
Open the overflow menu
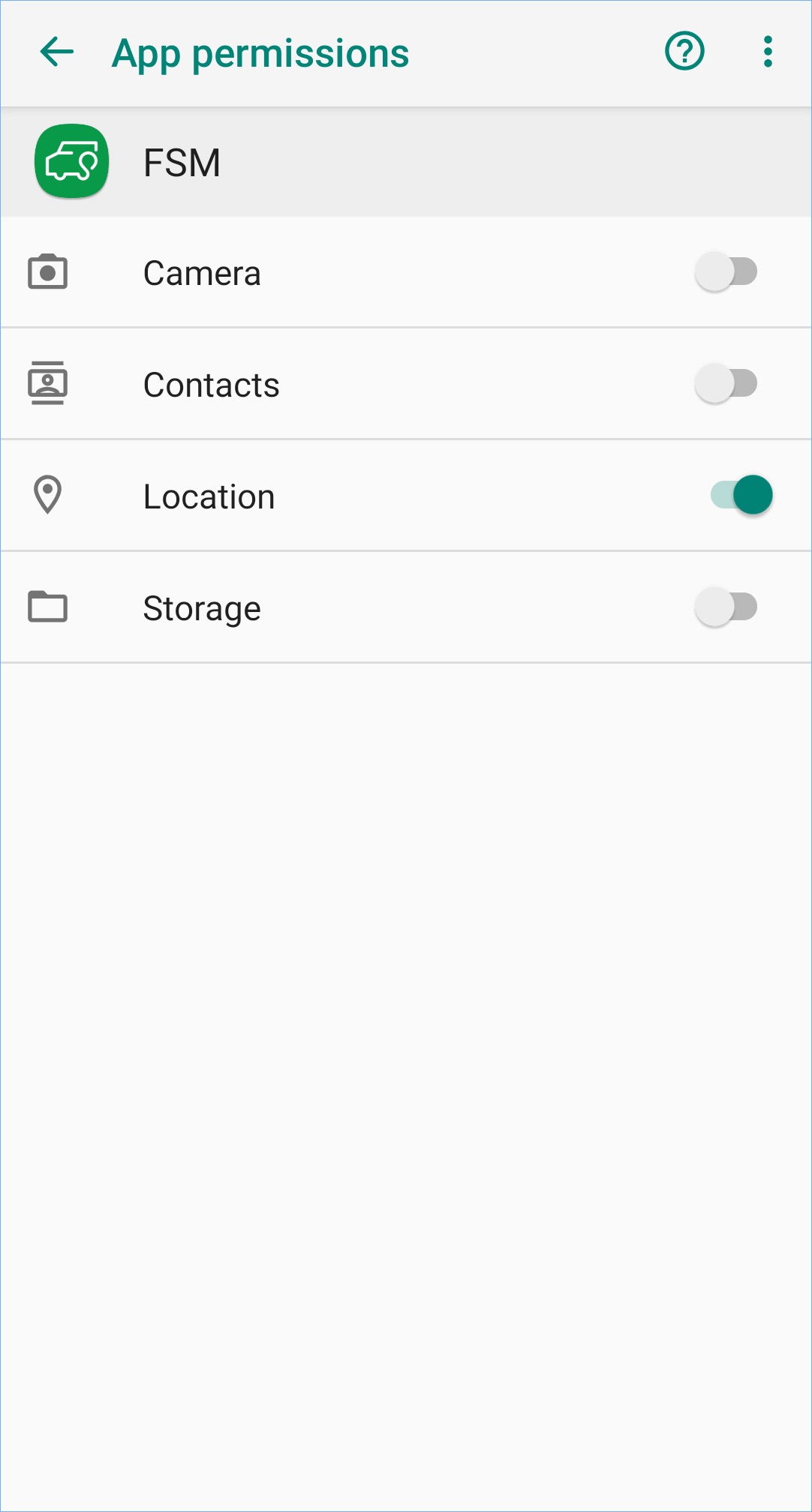coord(767,52)
